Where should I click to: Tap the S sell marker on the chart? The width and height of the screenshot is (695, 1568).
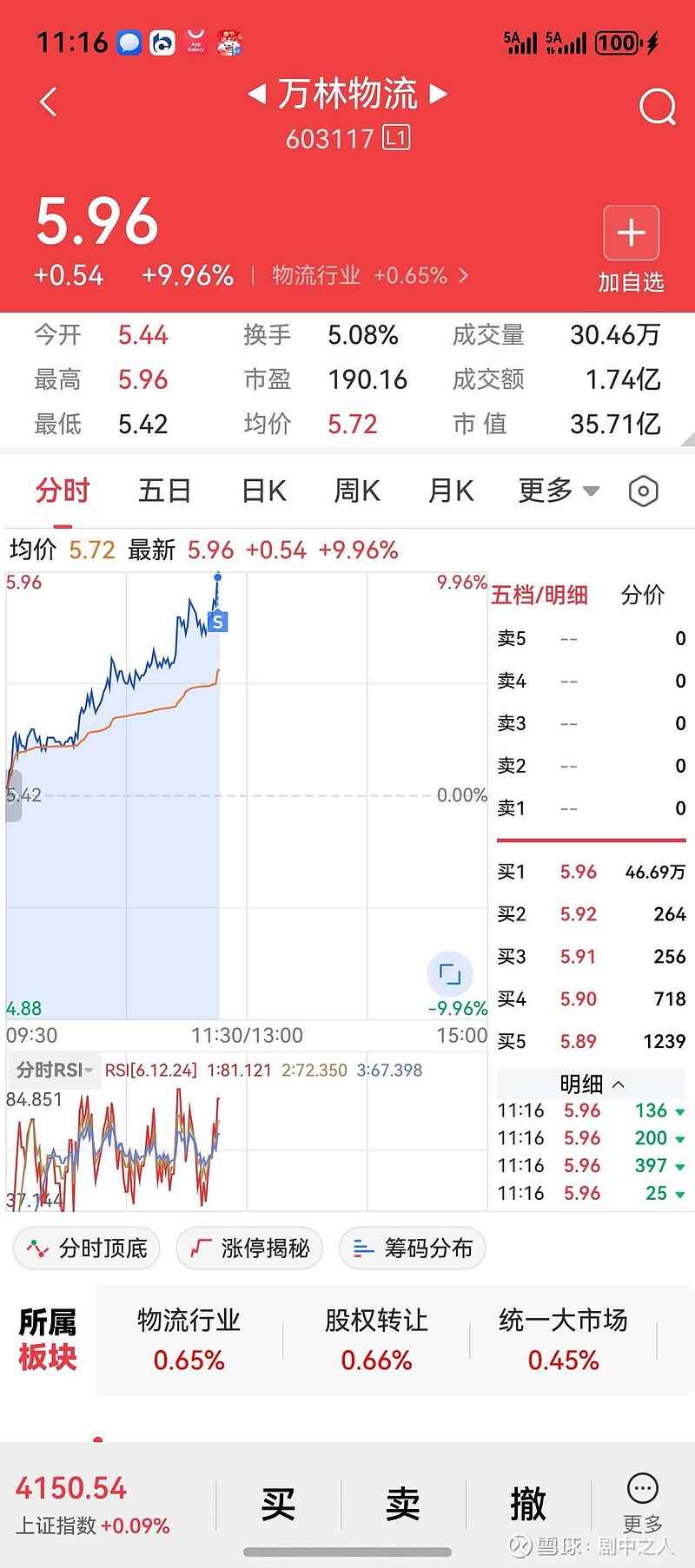216,622
